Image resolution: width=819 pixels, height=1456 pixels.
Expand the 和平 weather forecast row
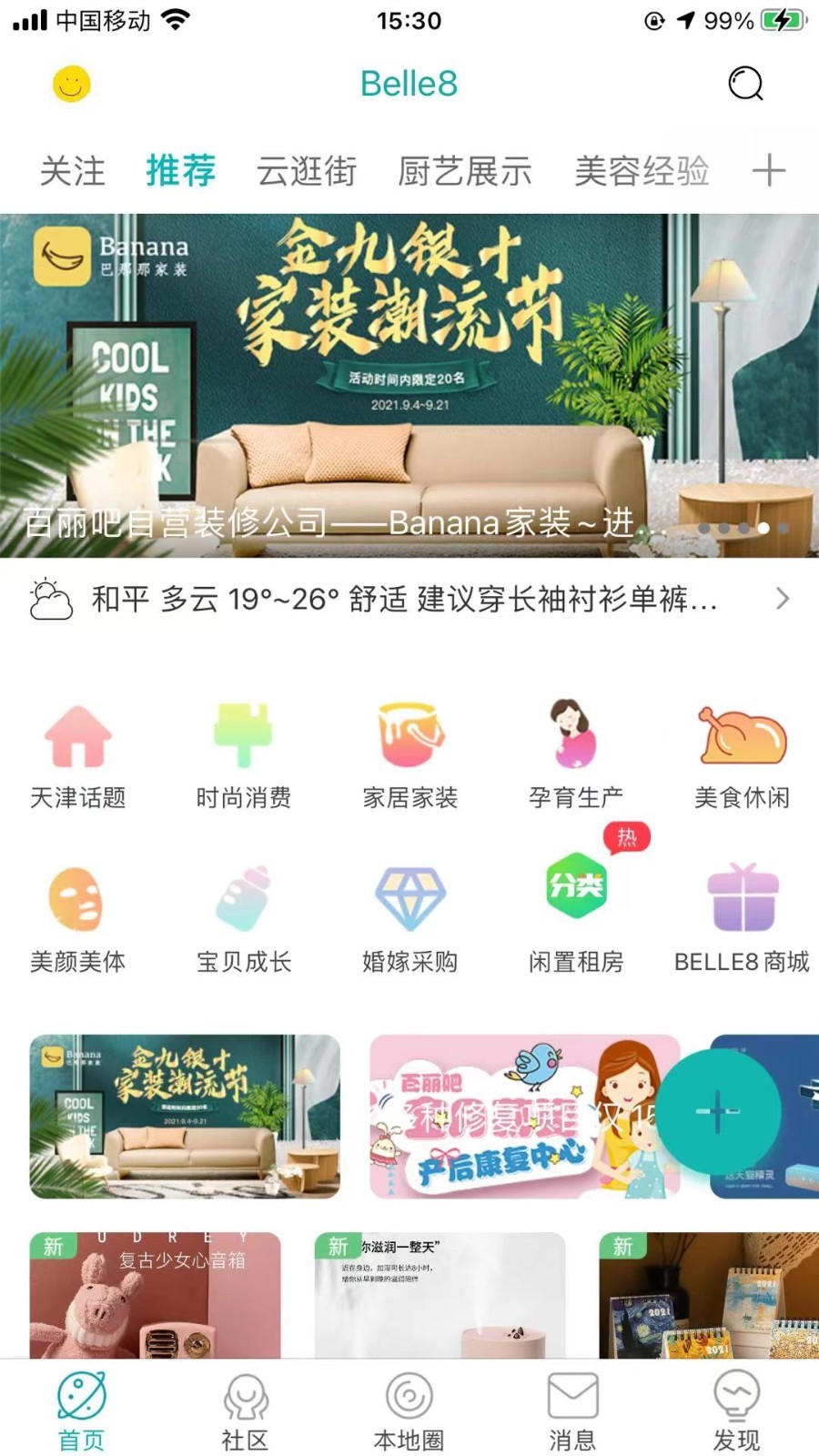point(409,599)
